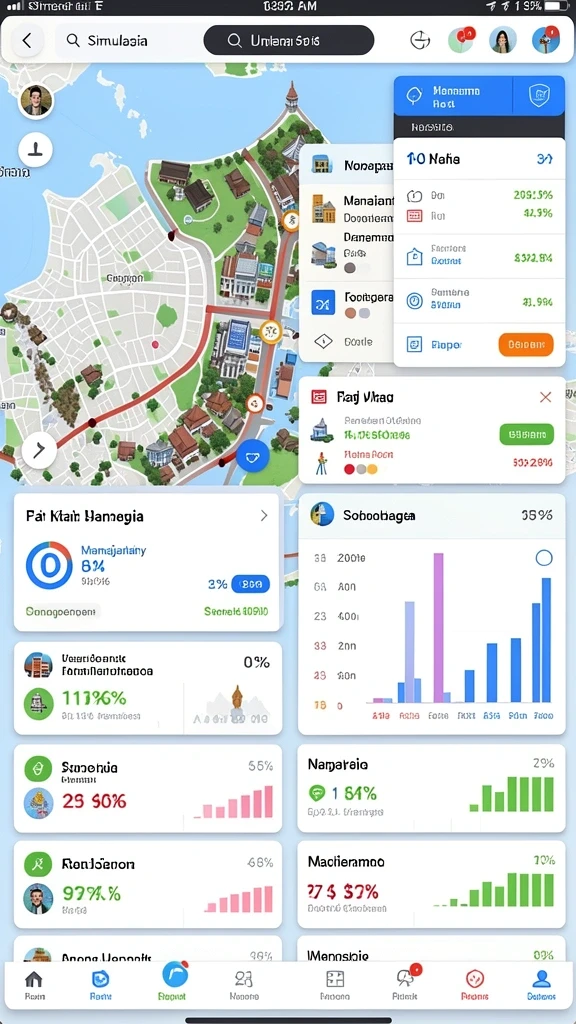The width and height of the screenshot is (576, 1024).
Task: Switch to the home tab in bottom navigation
Action: (x=34, y=985)
